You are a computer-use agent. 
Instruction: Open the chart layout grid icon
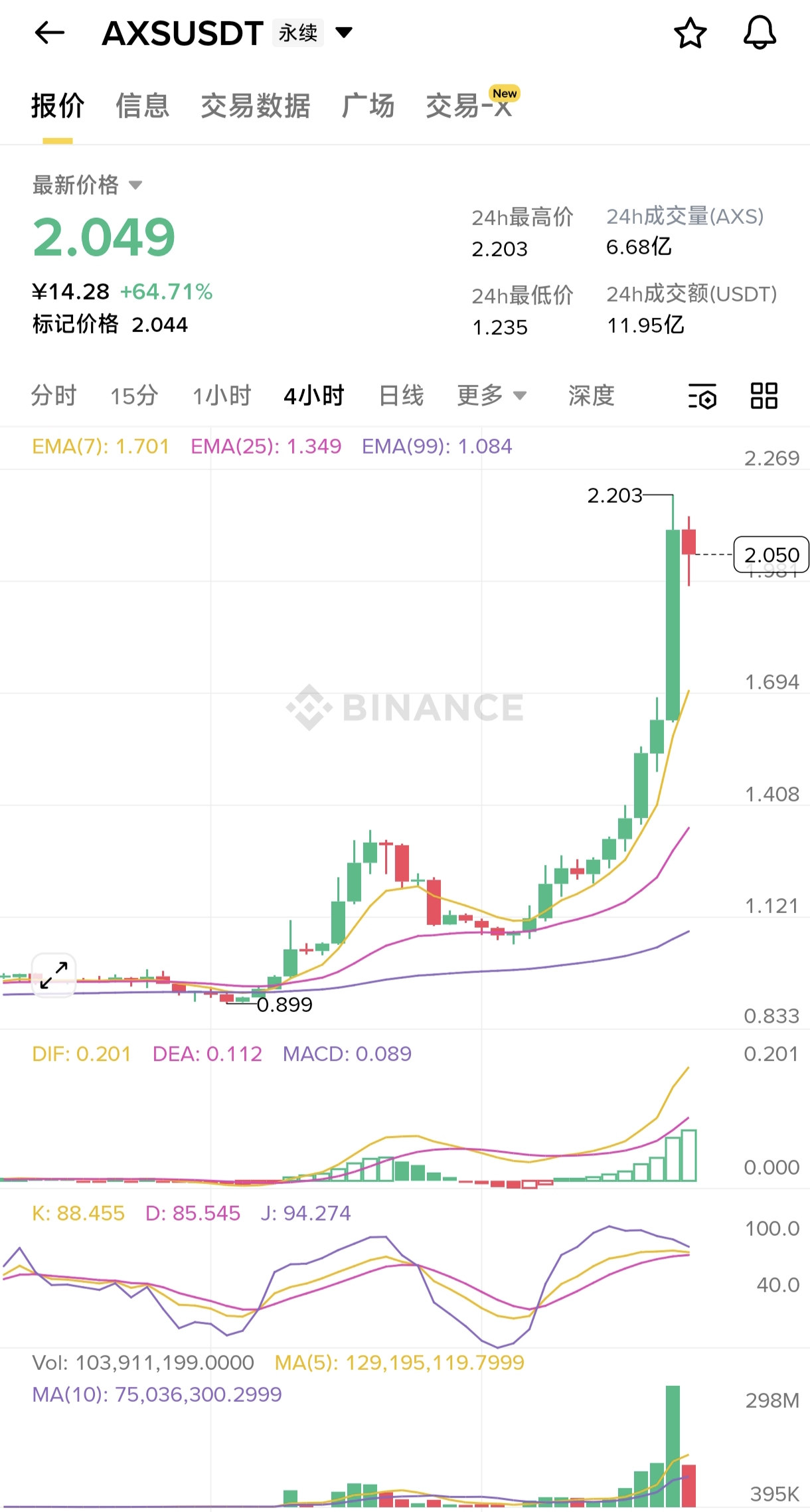(764, 396)
